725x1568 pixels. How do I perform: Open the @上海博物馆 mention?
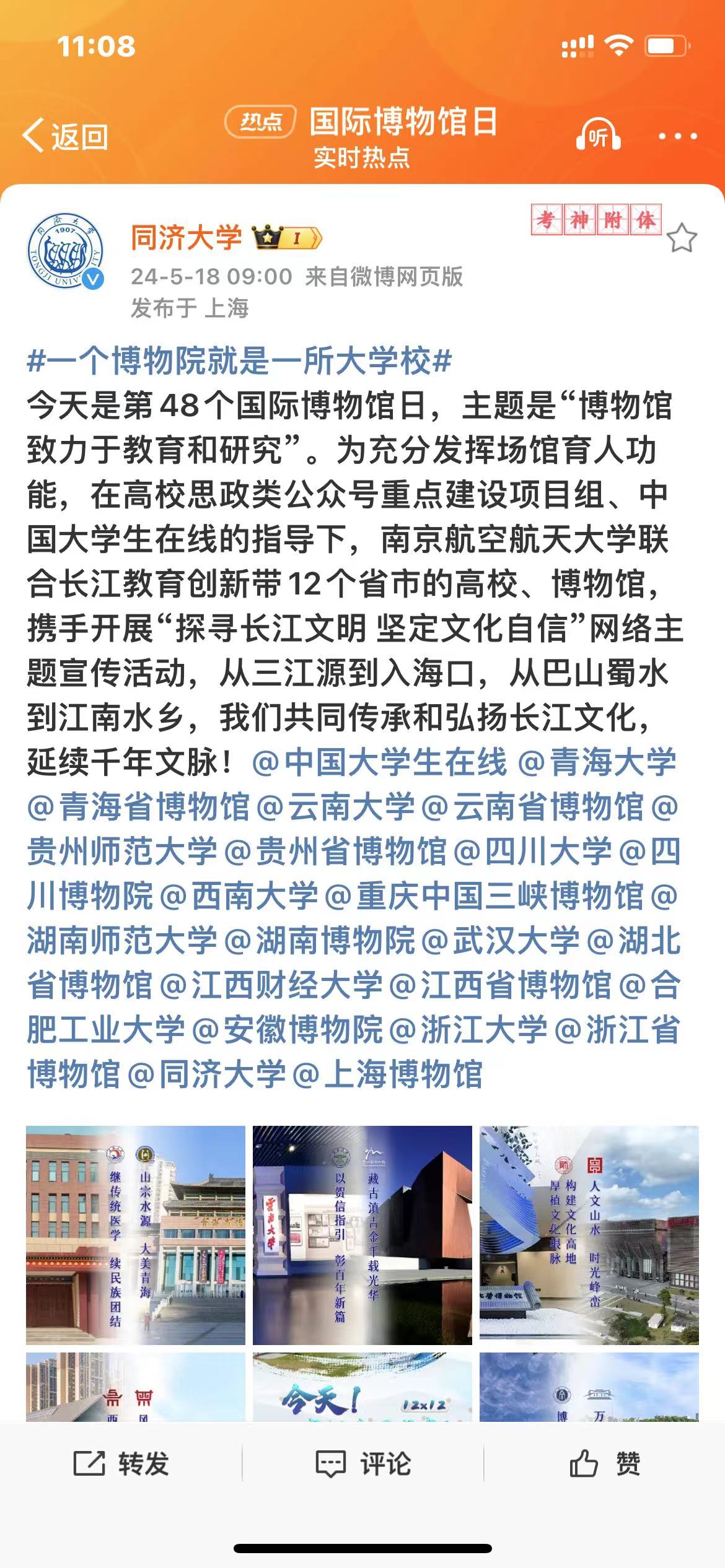click(387, 1074)
